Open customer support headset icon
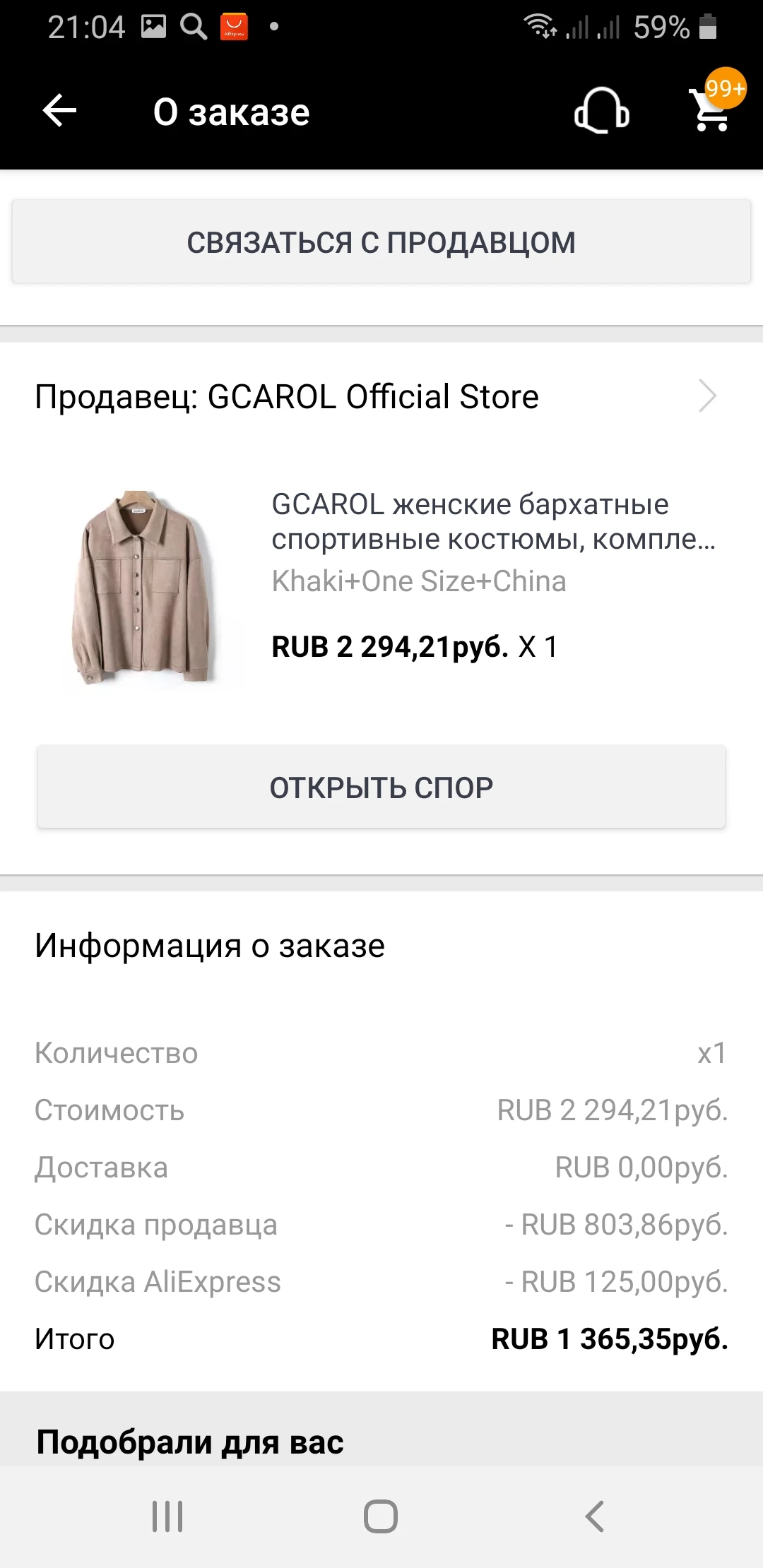 [x=601, y=111]
